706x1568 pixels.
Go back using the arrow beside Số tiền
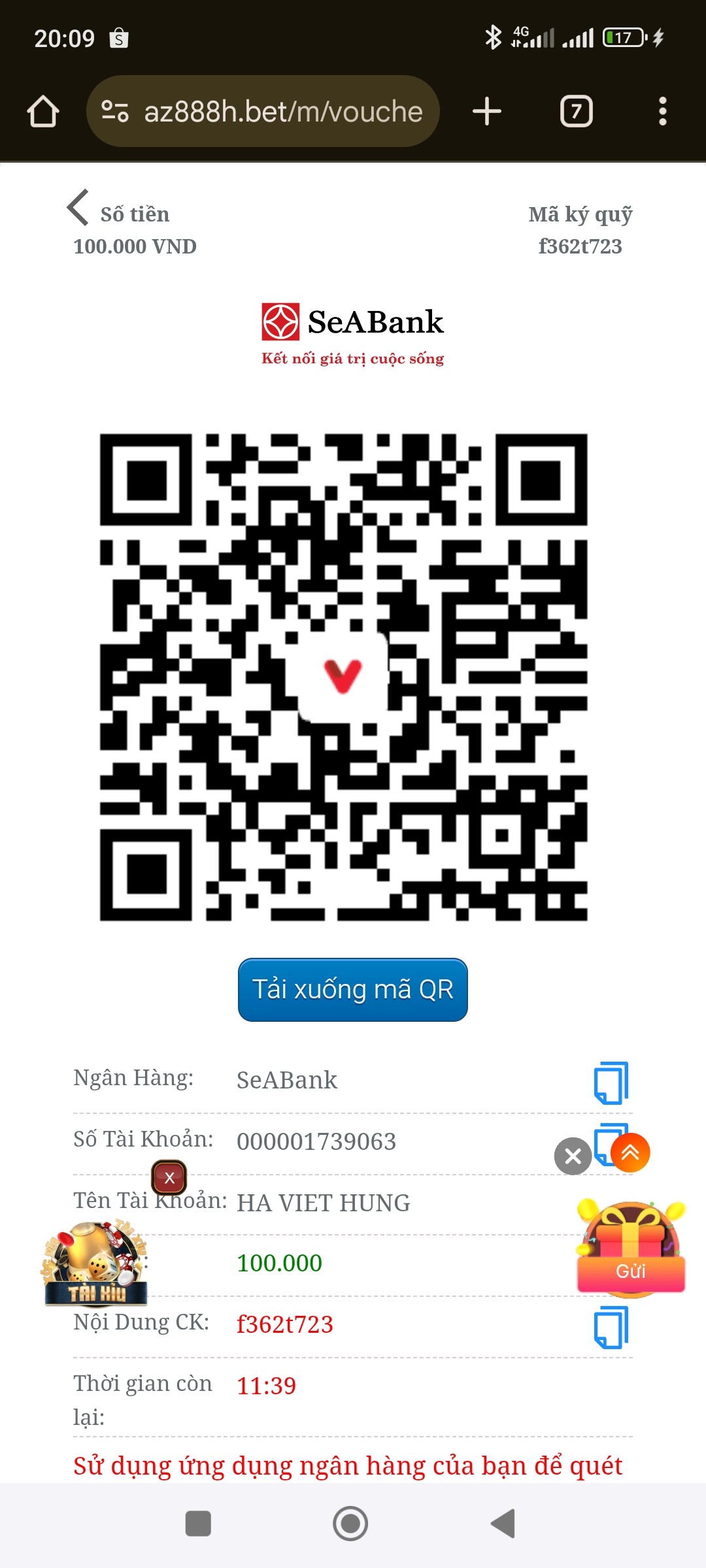pos(78,208)
